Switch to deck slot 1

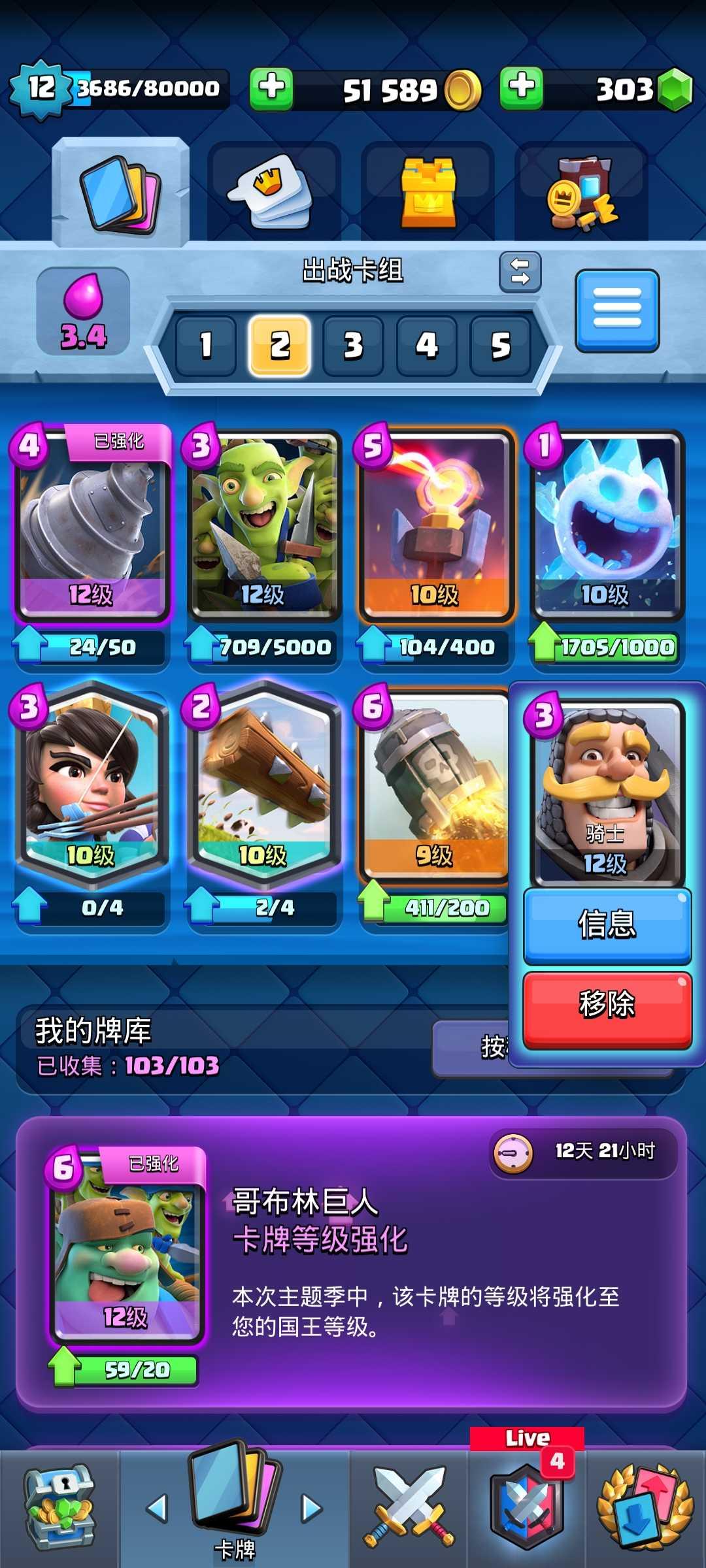[206, 346]
